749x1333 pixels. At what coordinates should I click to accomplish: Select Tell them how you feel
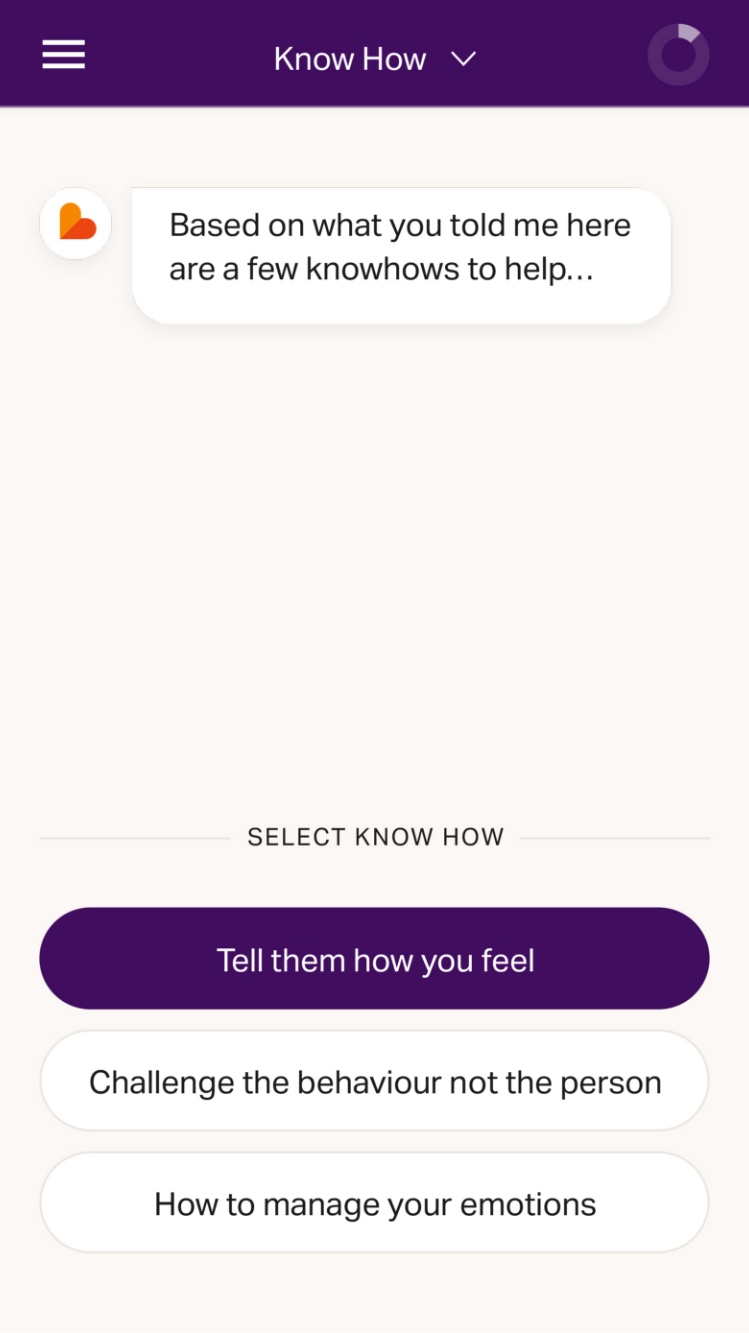pos(374,958)
